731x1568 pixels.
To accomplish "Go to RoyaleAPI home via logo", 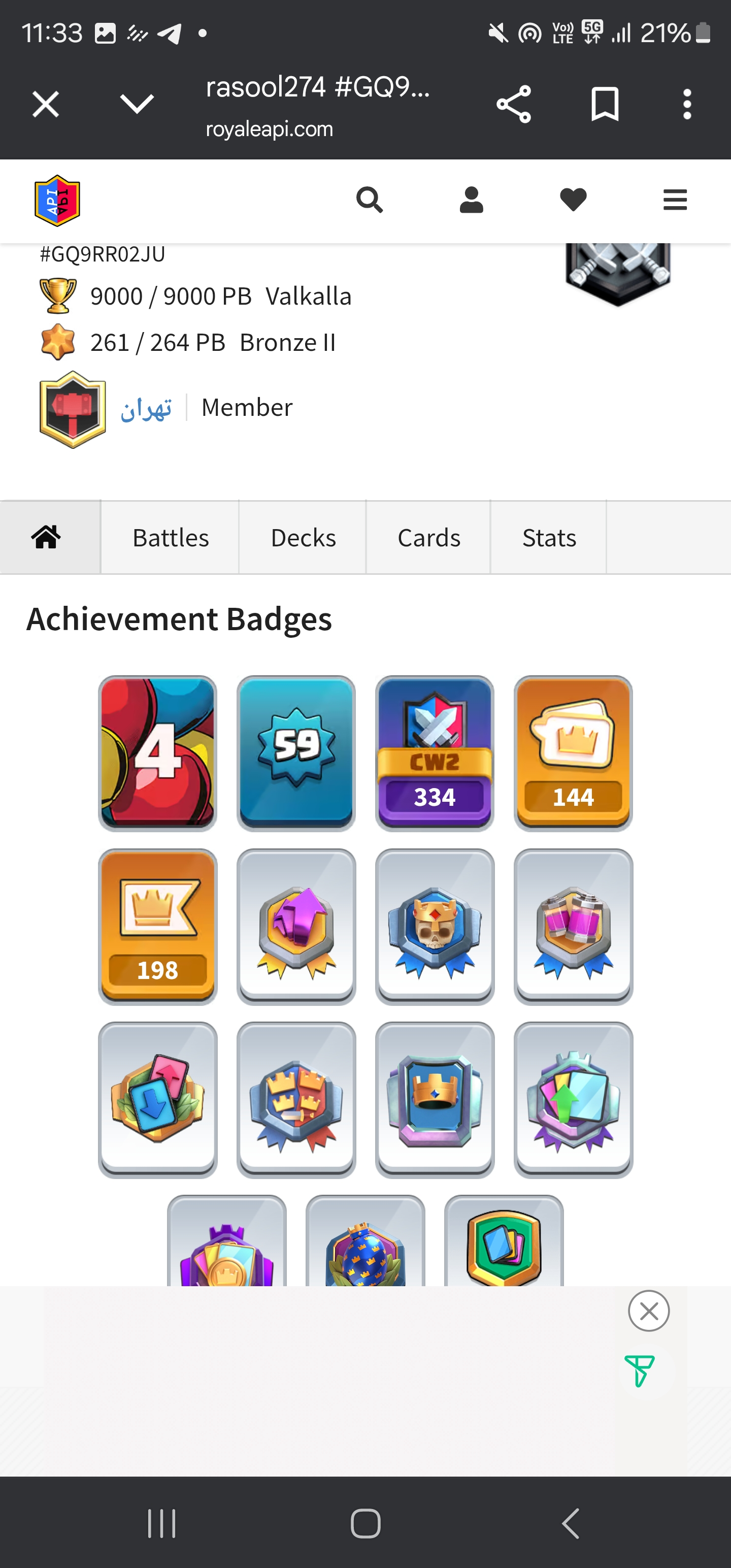I will coord(57,200).
